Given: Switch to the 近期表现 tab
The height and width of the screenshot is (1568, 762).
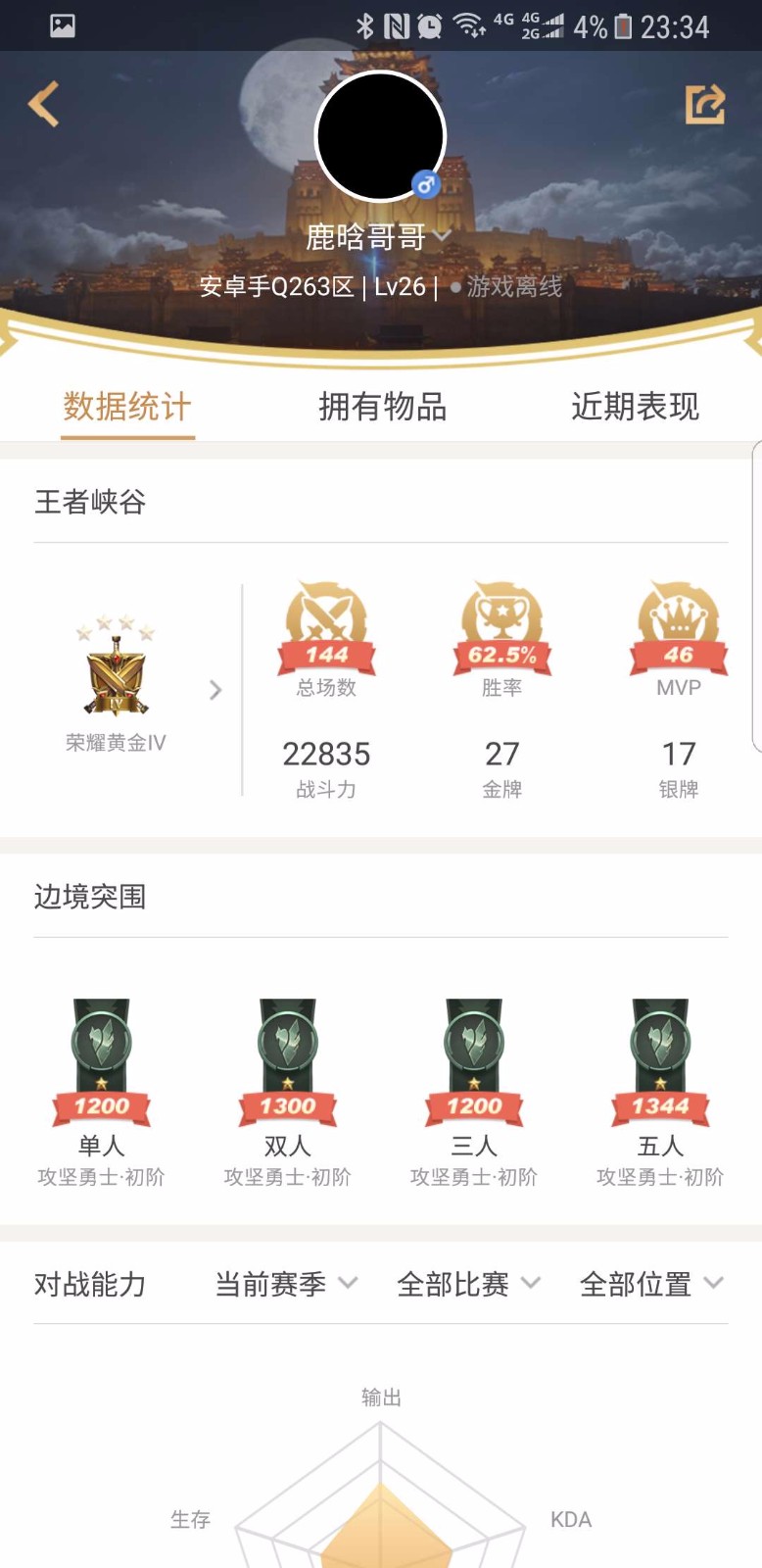Looking at the screenshot, I should pyautogui.click(x=635, y=406).
